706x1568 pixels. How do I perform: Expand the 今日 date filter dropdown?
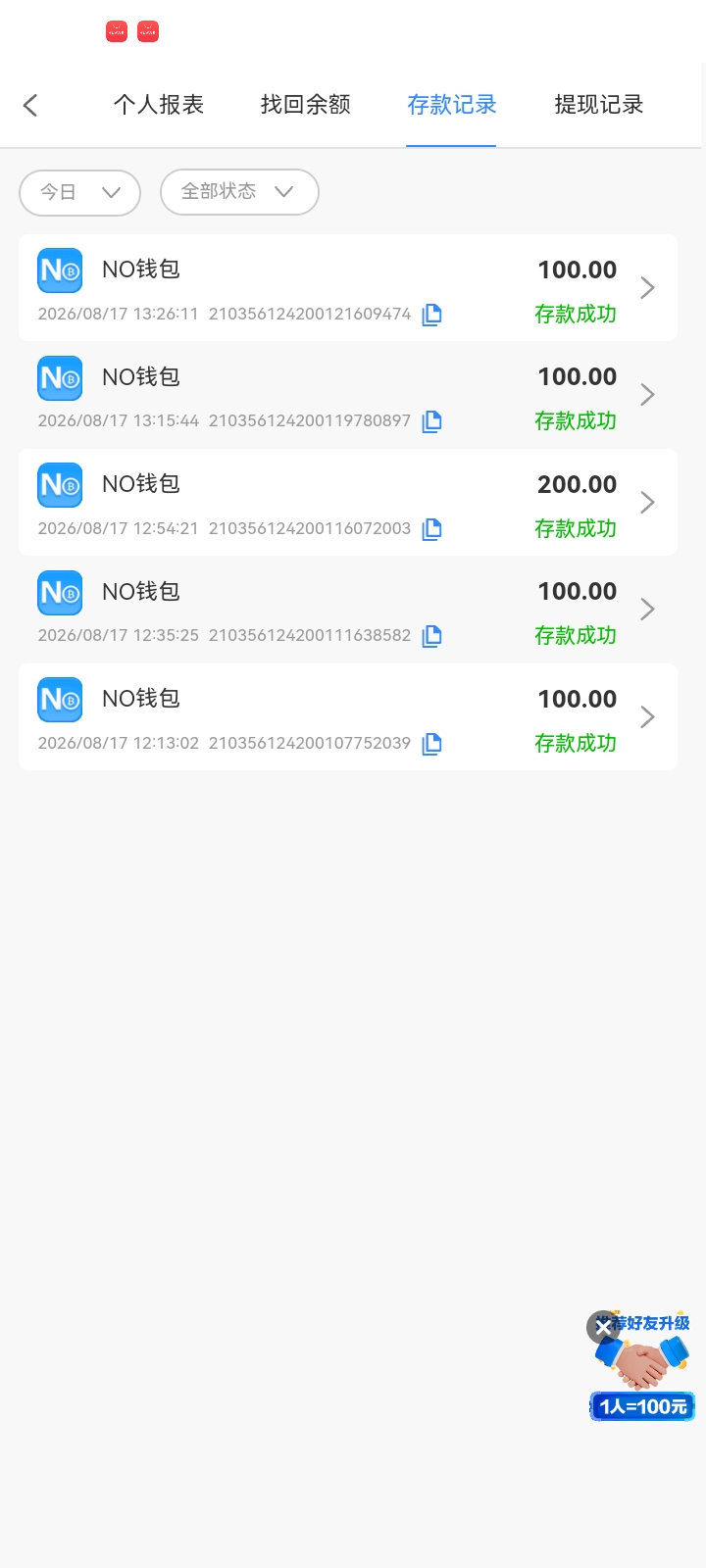coord(80,192)
